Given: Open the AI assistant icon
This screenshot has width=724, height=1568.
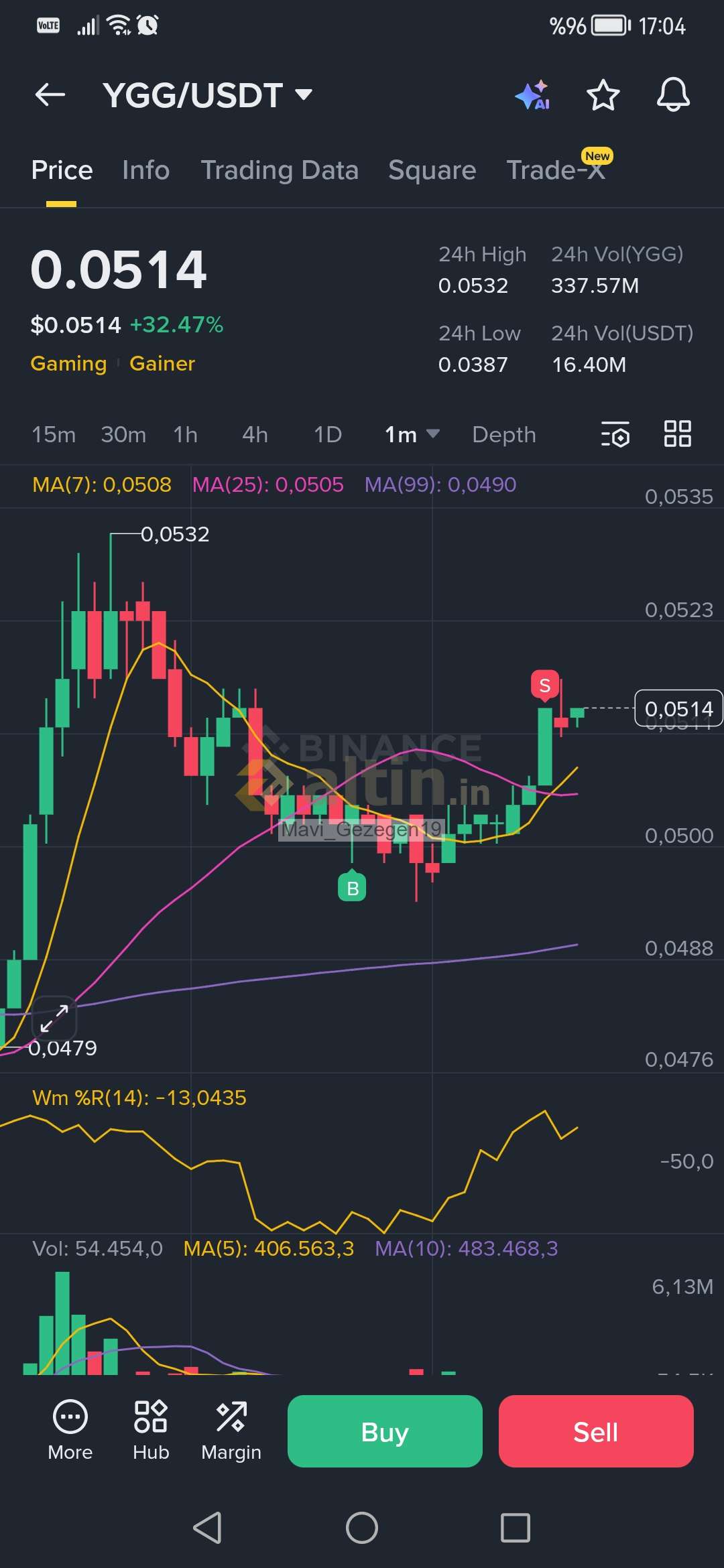Looking at the screenshot, I should tap(533, 95).
